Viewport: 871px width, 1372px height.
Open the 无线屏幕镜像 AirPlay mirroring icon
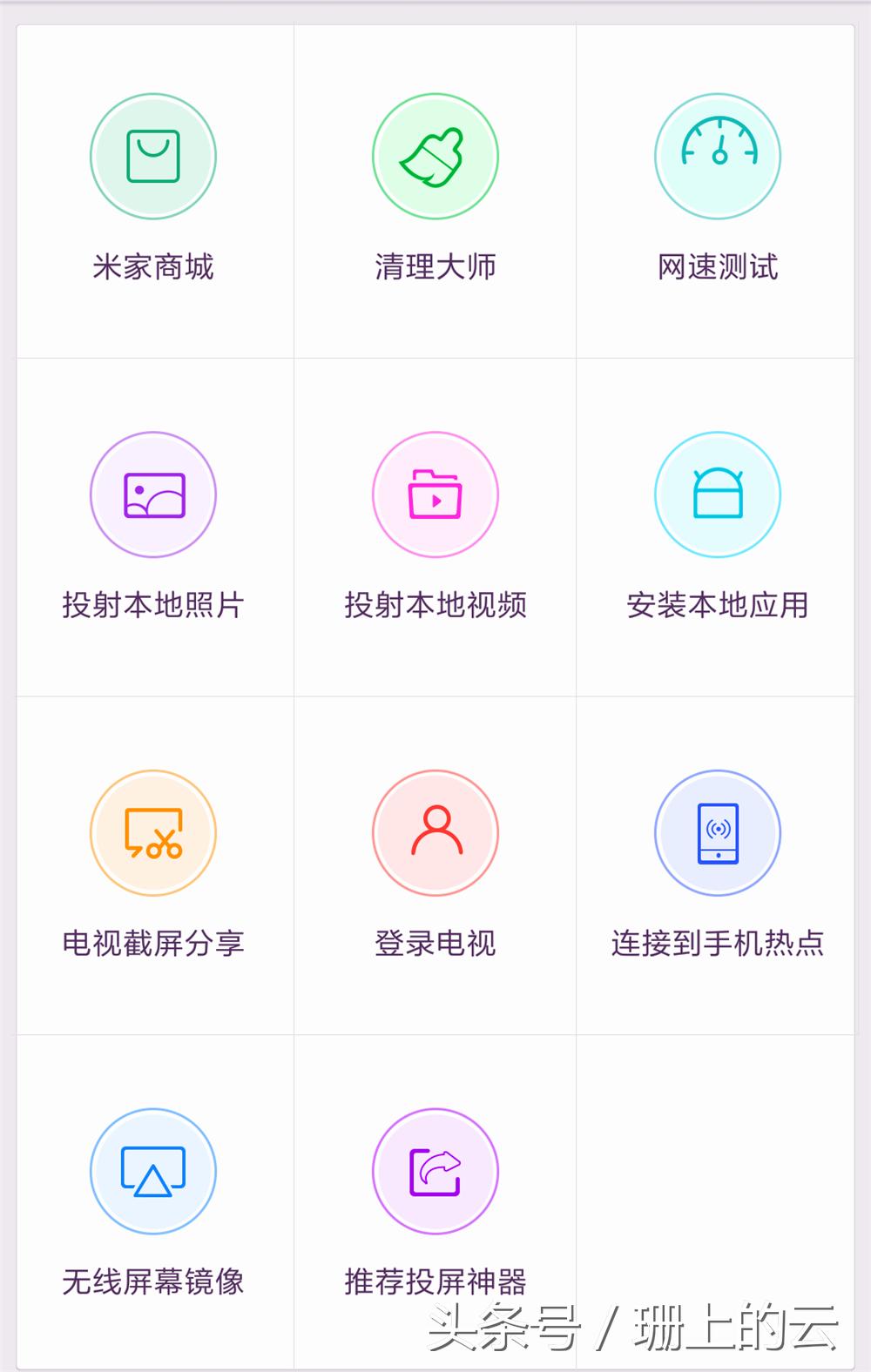152,1171
